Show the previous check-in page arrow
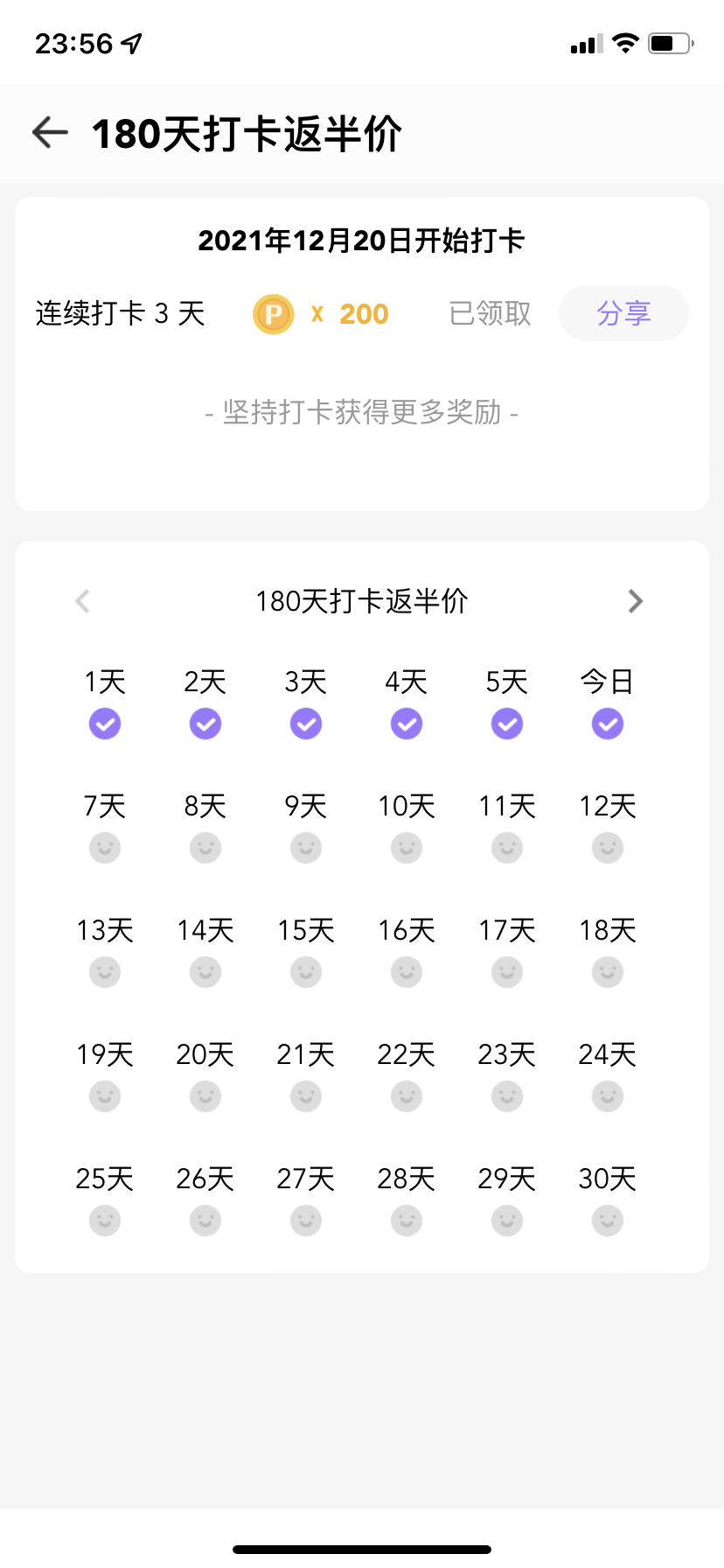 pyautogui.click(x=83, y=601)
